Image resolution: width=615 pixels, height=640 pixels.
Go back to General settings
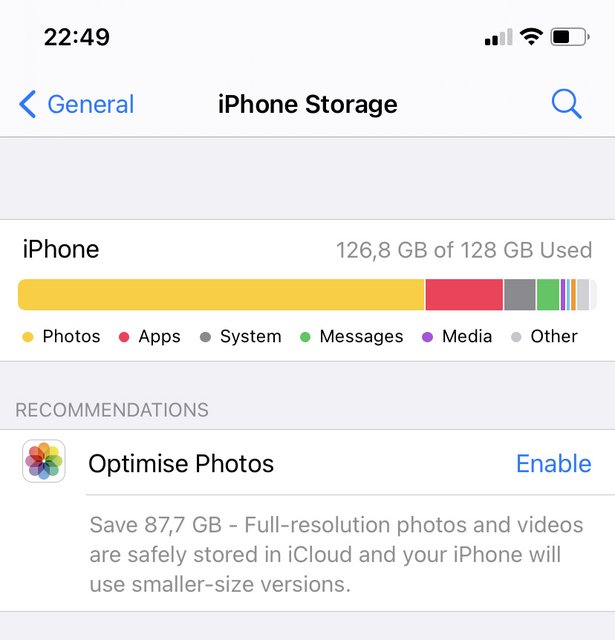coord(77,104)
